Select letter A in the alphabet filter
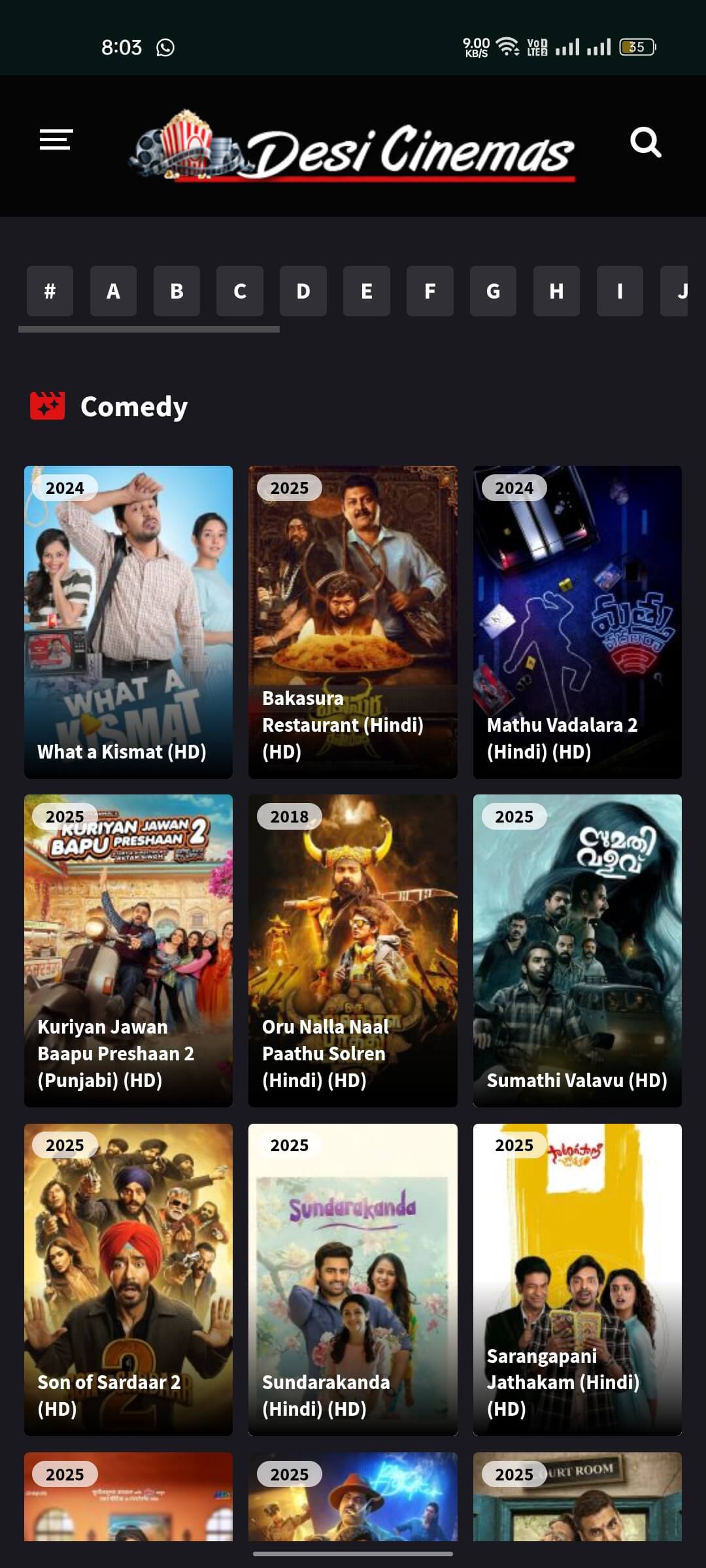 click(x=113, y=291)
